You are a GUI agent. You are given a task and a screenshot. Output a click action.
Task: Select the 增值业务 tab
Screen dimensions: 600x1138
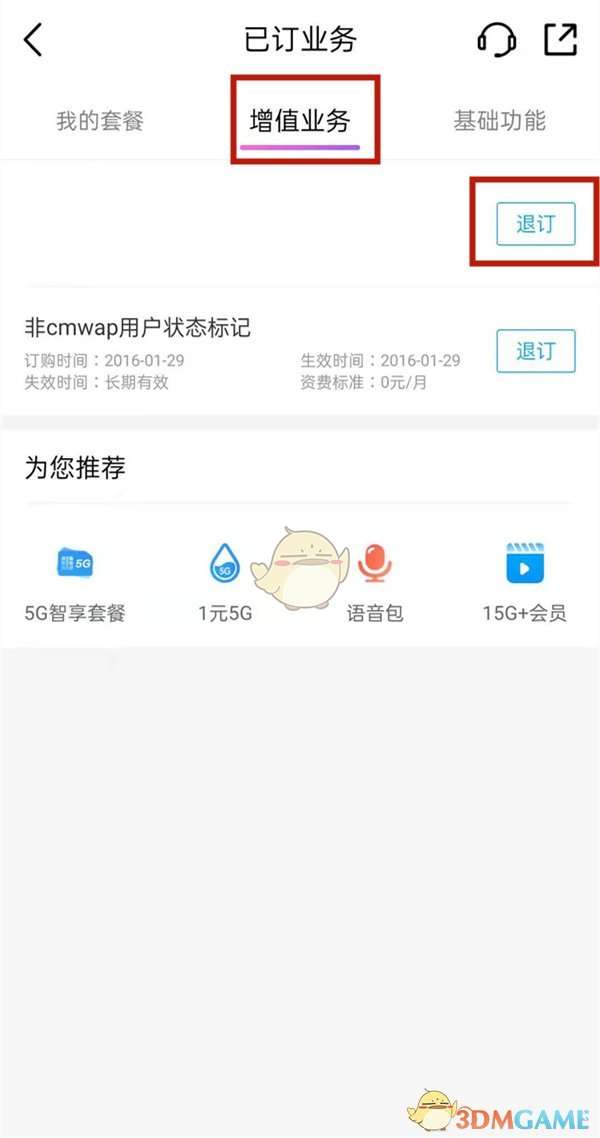pos(299,122)
